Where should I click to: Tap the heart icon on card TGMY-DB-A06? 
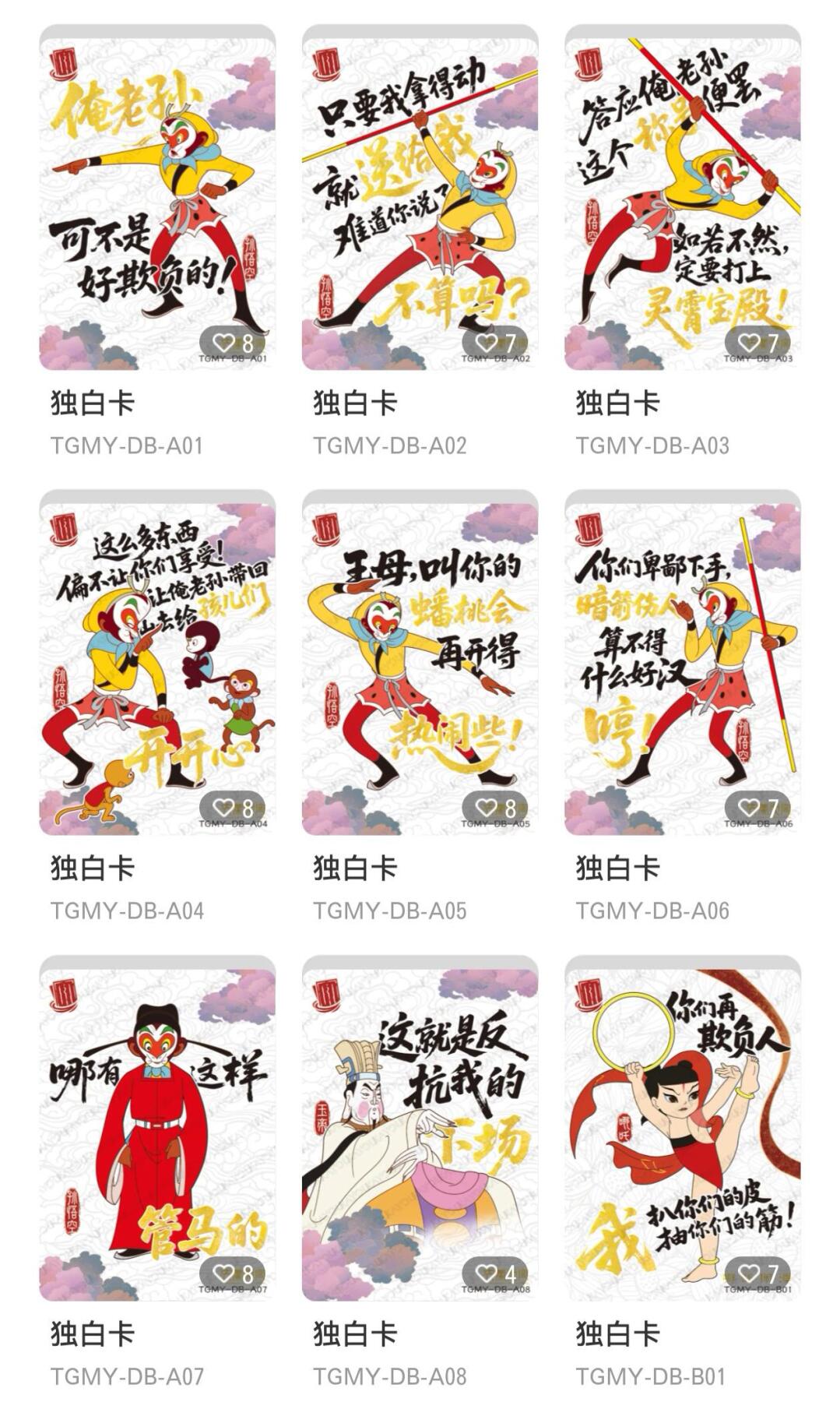coord(749,808)
